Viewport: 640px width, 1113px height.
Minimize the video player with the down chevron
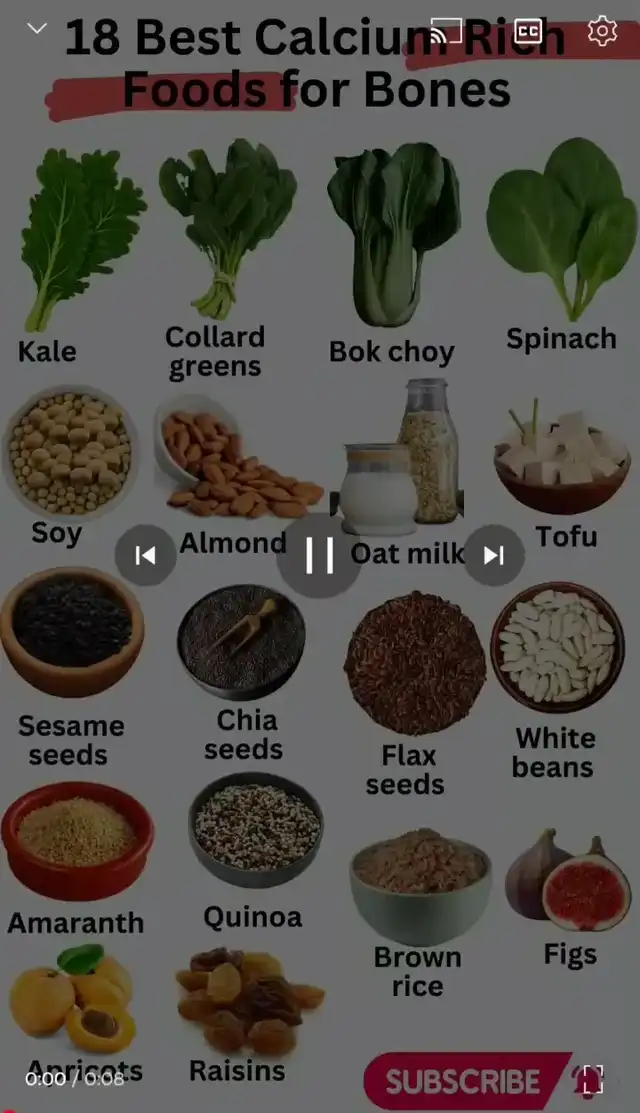37,29
